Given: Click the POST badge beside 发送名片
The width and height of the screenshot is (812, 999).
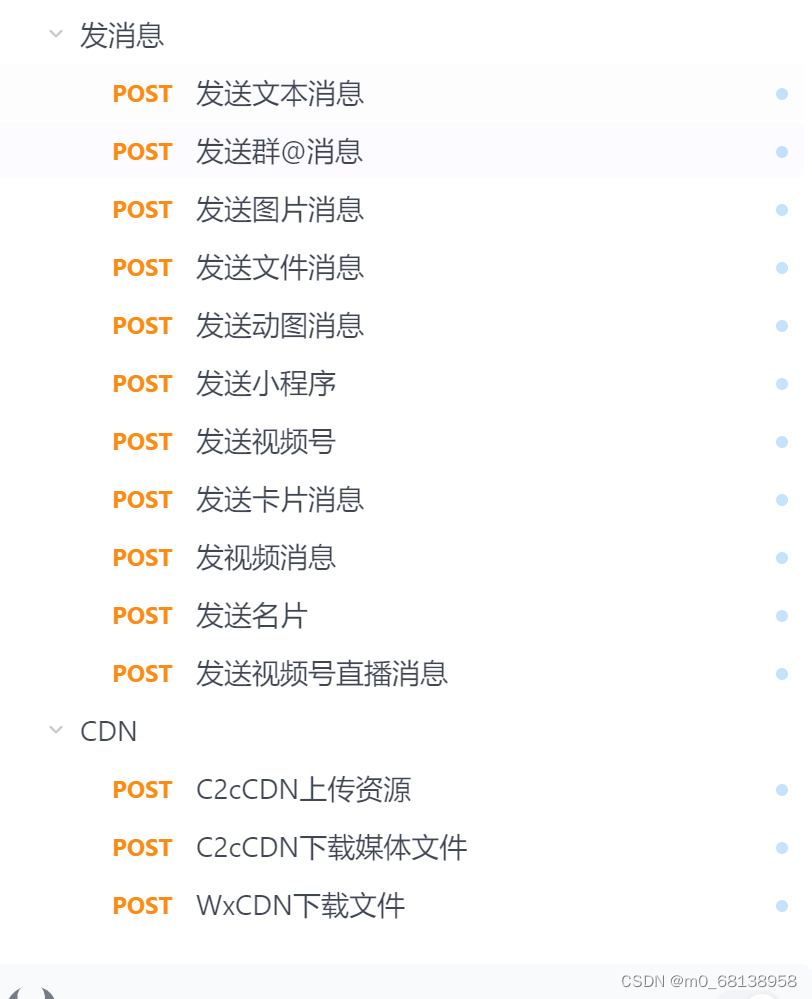Looking at the screenshot, I should [142, 616].
